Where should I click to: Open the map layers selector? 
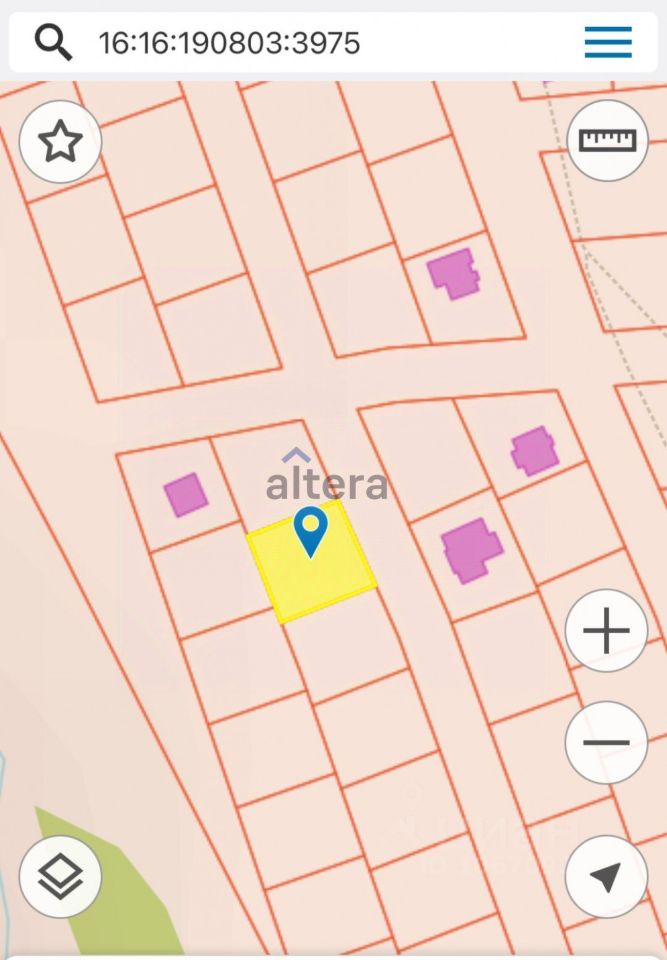60,877
